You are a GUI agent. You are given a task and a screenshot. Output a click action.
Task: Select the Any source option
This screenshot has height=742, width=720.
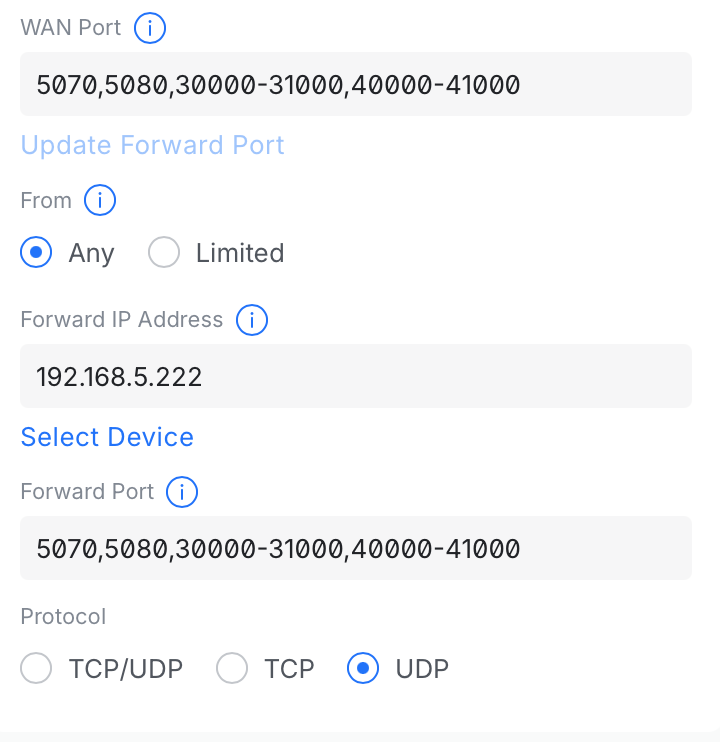coord(36,252)
